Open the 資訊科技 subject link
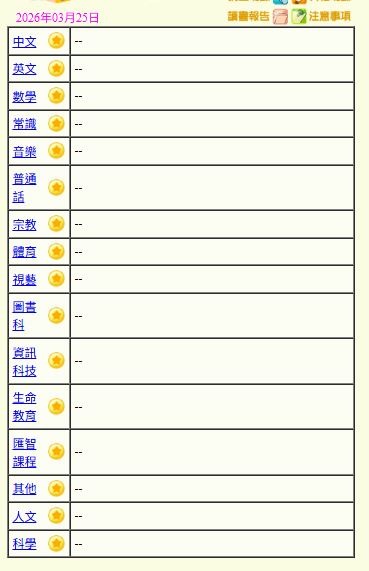The image size is (369, 571). pos(24,362)
